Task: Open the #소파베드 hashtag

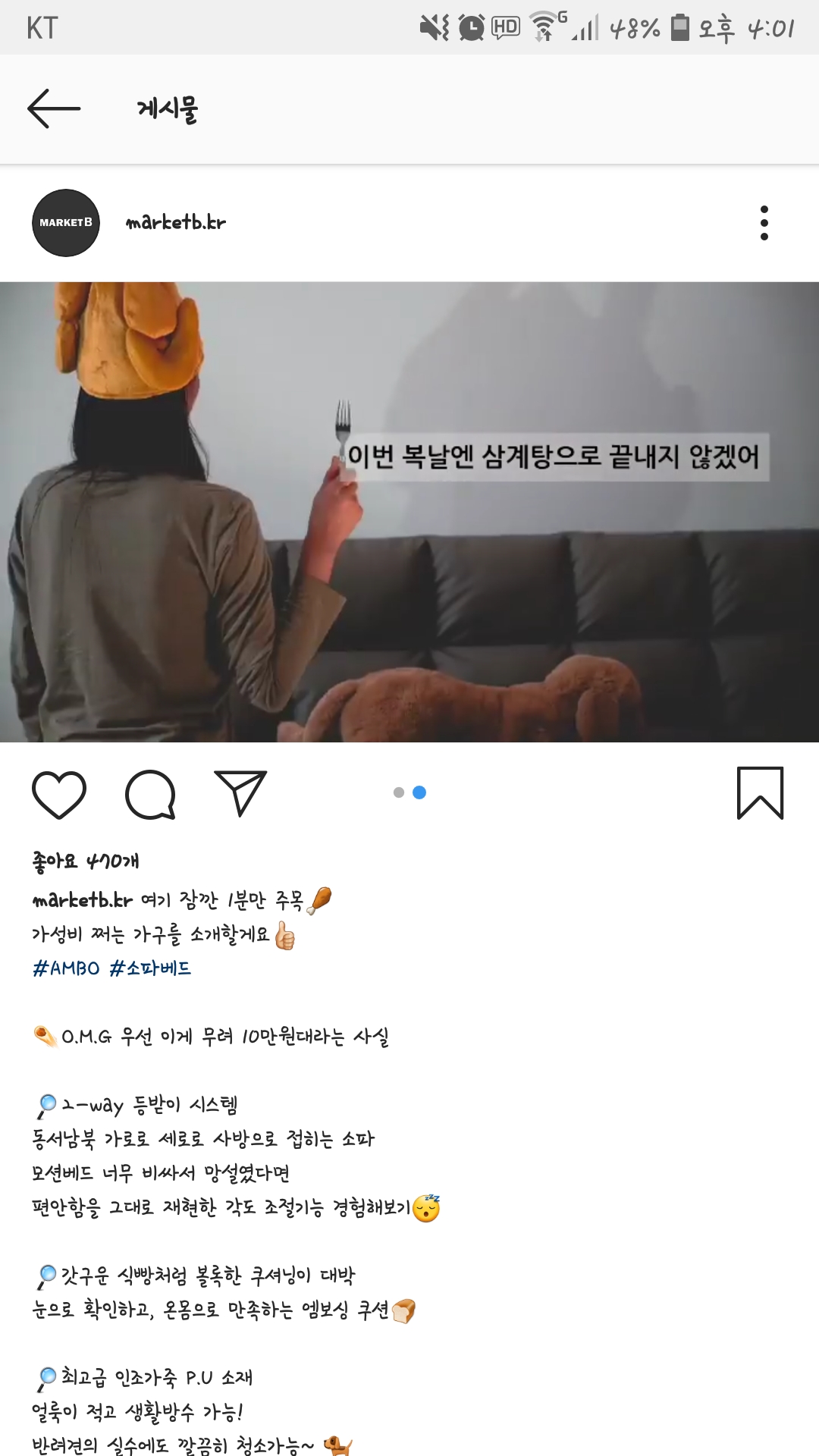Action: 150,968
